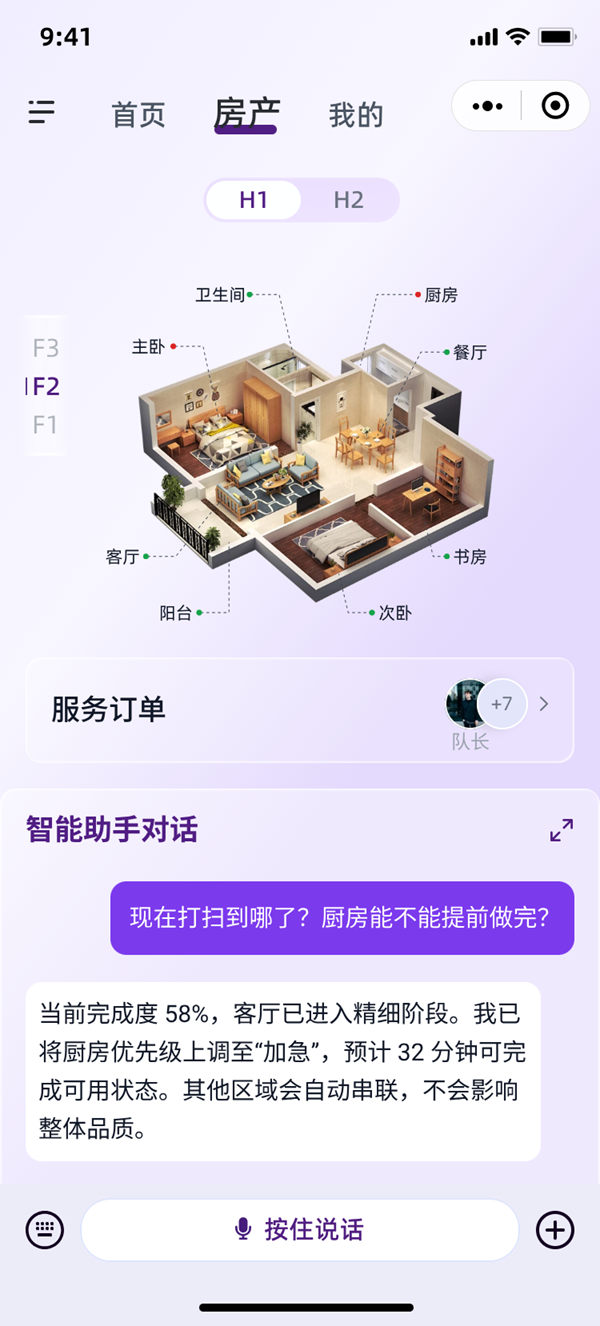Open the plus attachments button
600x1326 pixels.
pyautogui.click(x=555, y=1229)
